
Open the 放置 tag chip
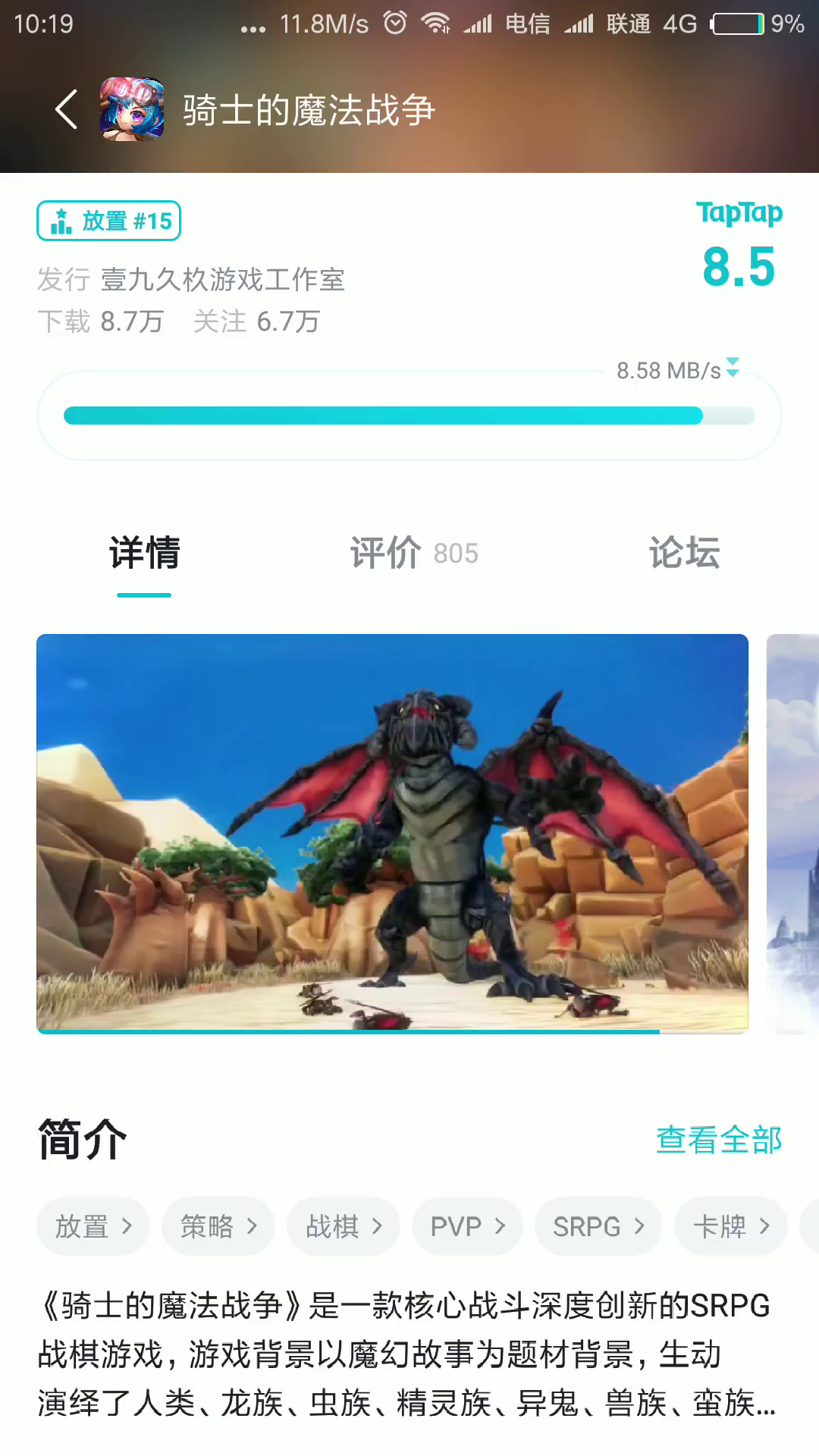93,1226
